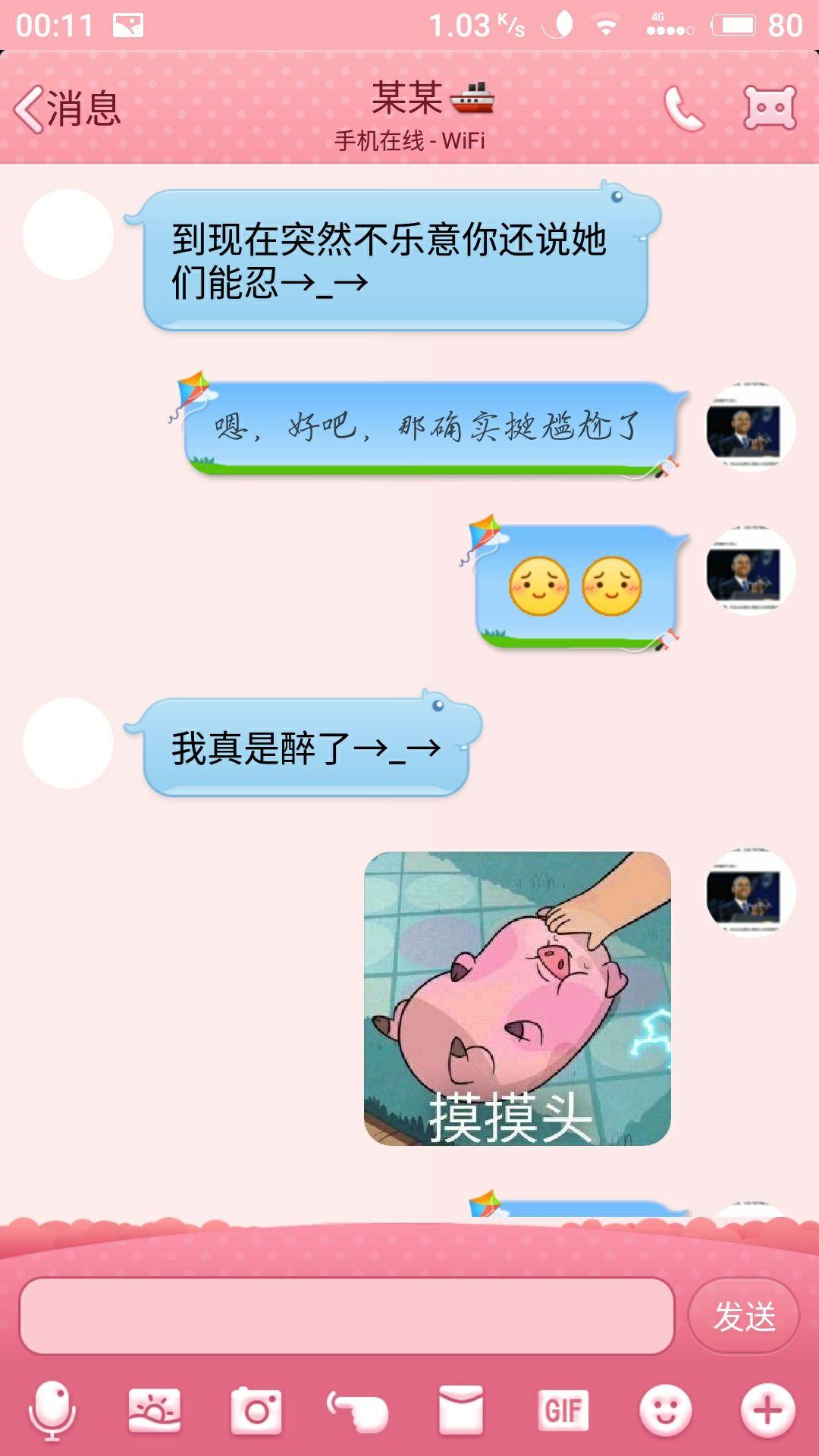Tap the message input field

pyautogui.click(x=347, y=1316)
